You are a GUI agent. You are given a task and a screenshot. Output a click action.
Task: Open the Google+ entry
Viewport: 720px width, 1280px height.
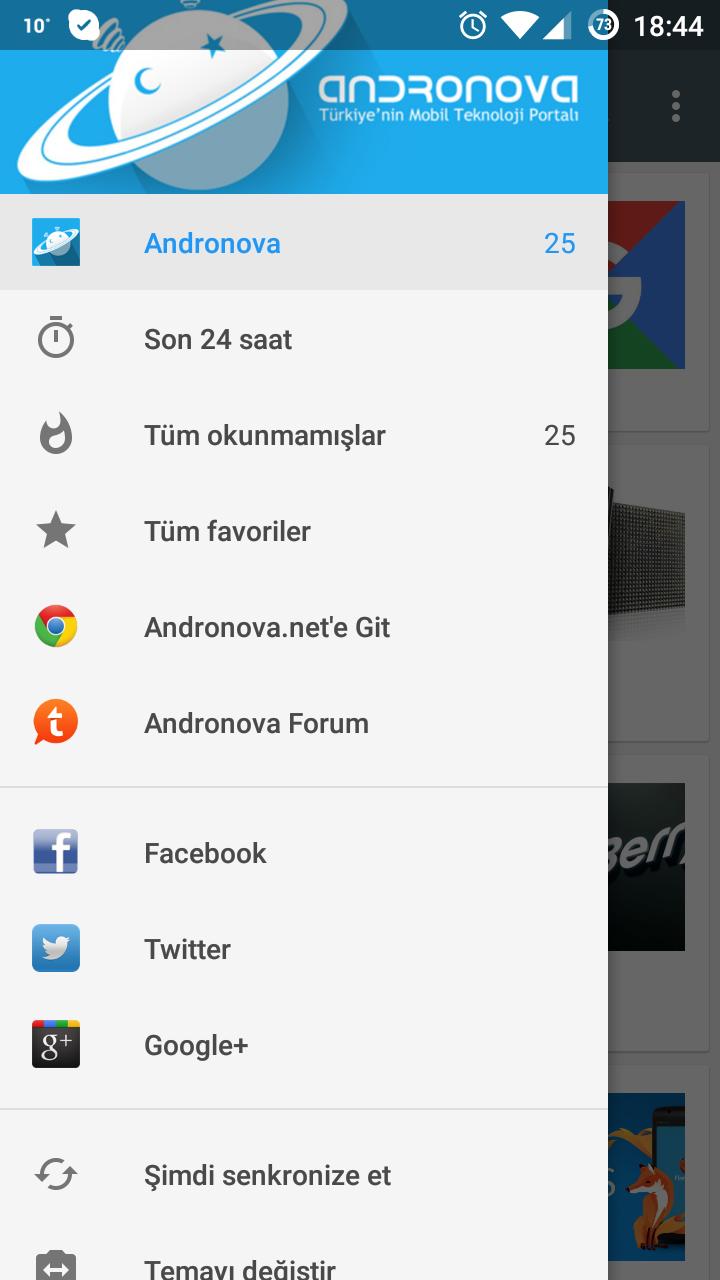(196, 1045)
